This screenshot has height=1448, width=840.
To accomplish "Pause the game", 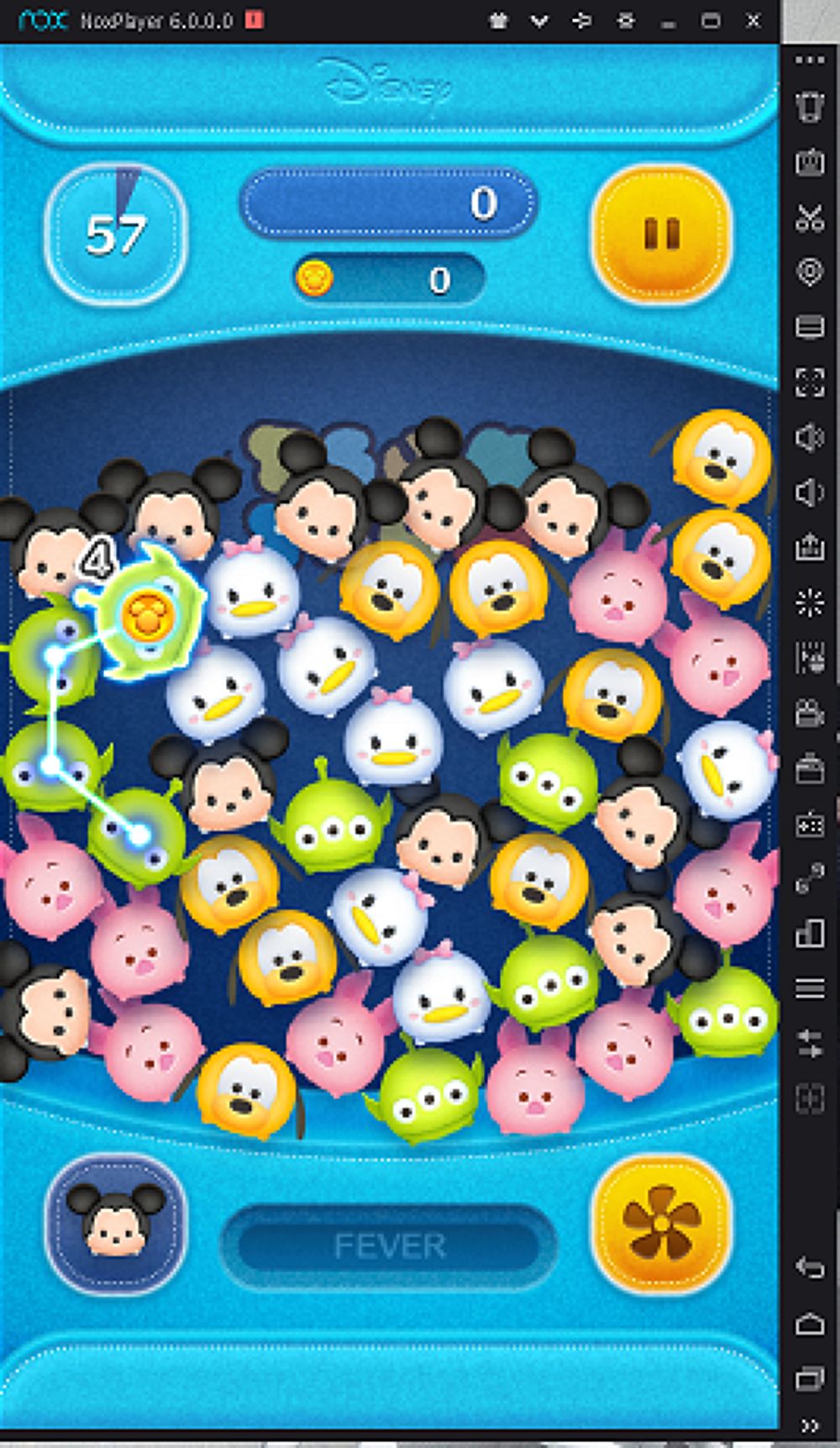I will [x=661, y=234].
